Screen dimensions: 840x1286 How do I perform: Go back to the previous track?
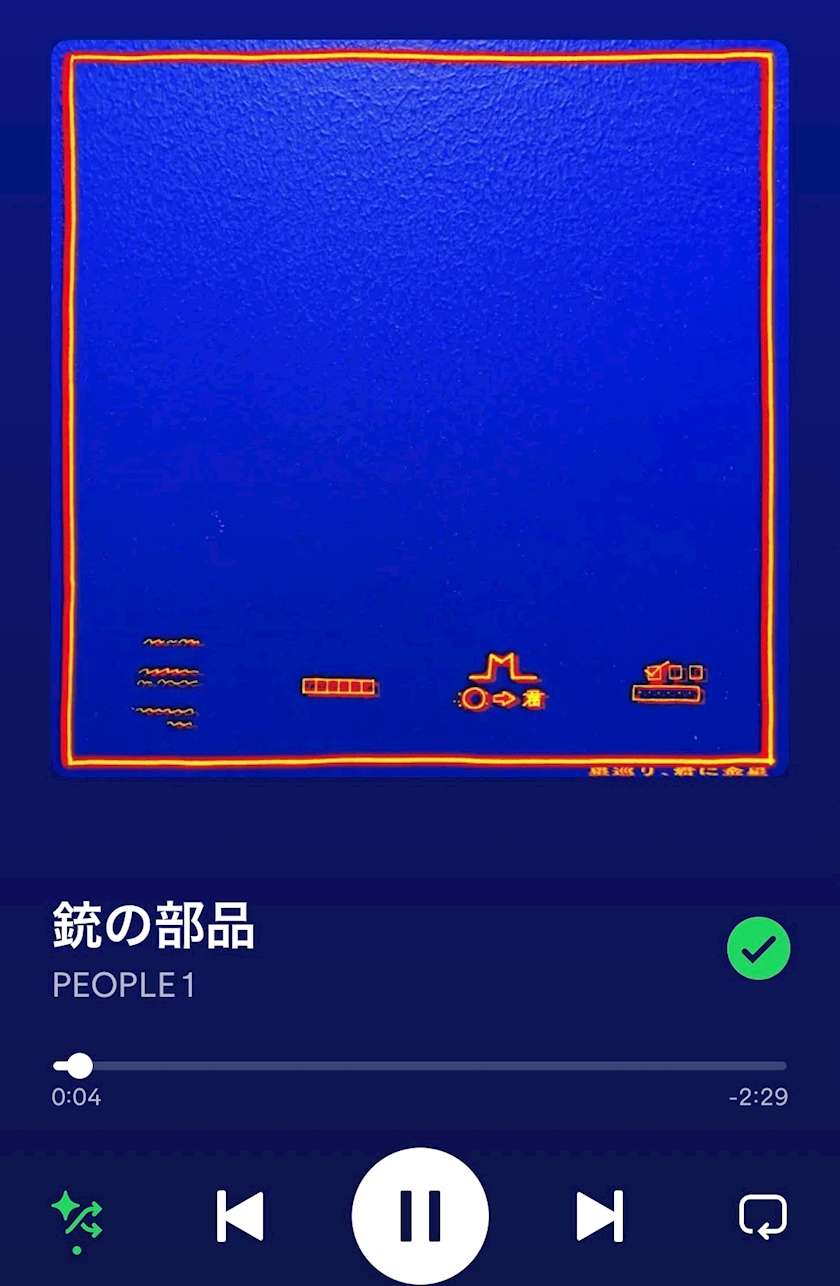[240, 1216]
